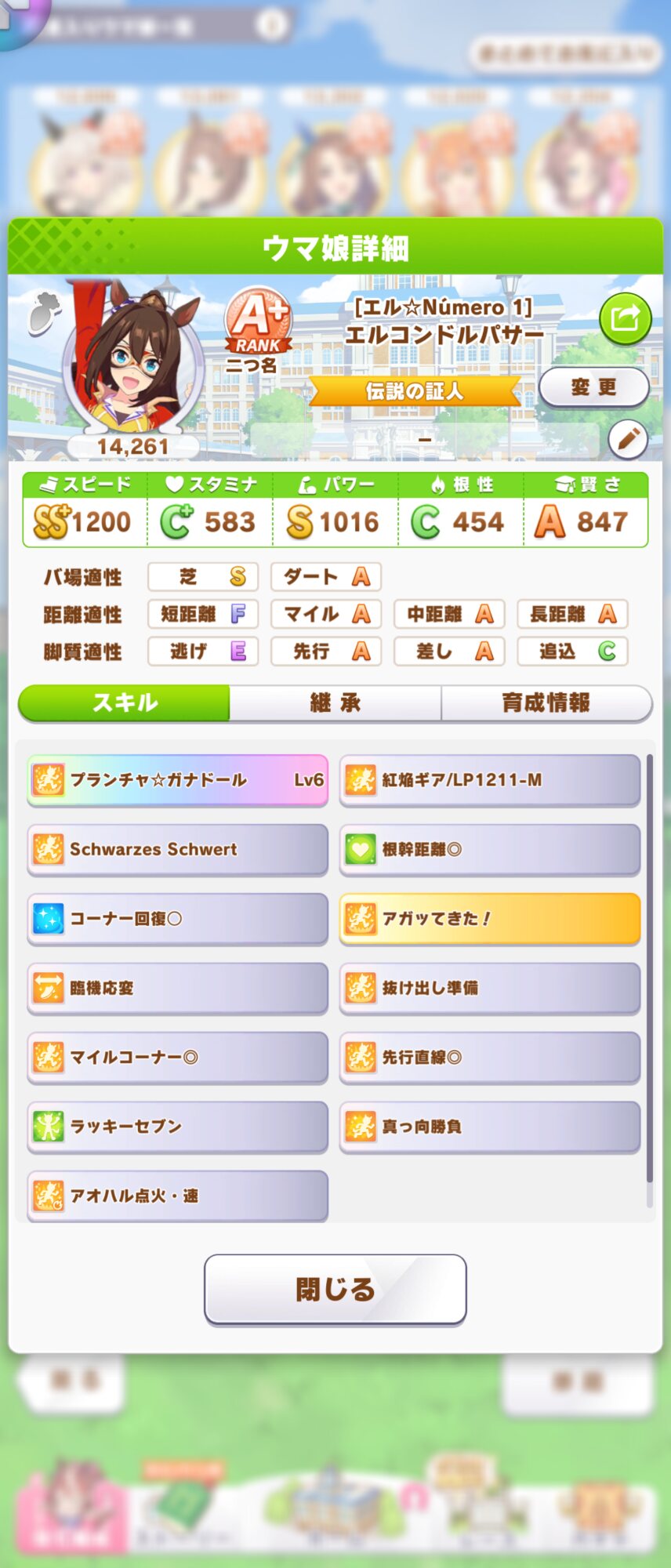Tap the pencil edit icon
671x1568 pixels.
[x=628, y=439]
